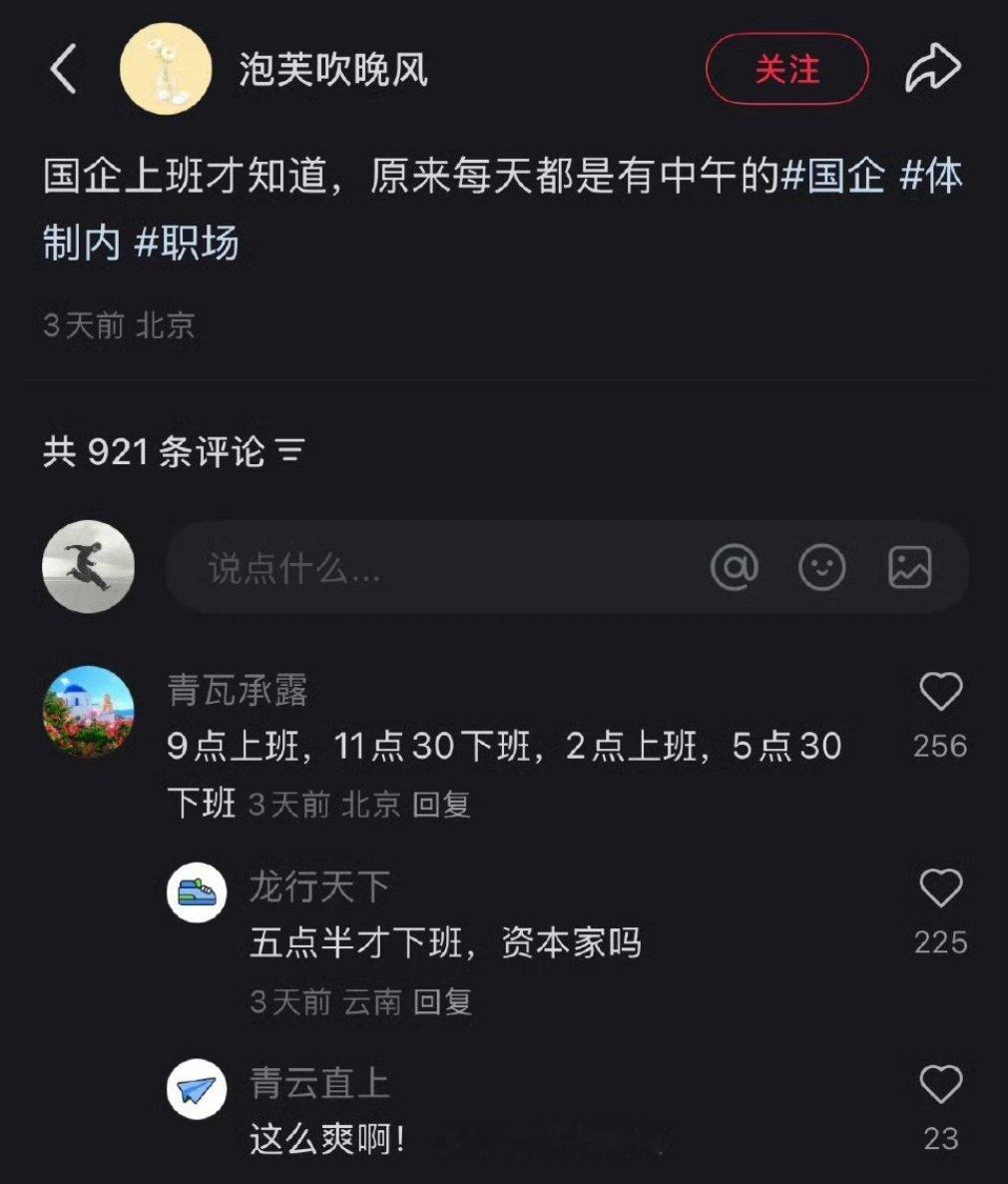Open the #国企 hashtag

pyautogui.click(x=832, y=176)
